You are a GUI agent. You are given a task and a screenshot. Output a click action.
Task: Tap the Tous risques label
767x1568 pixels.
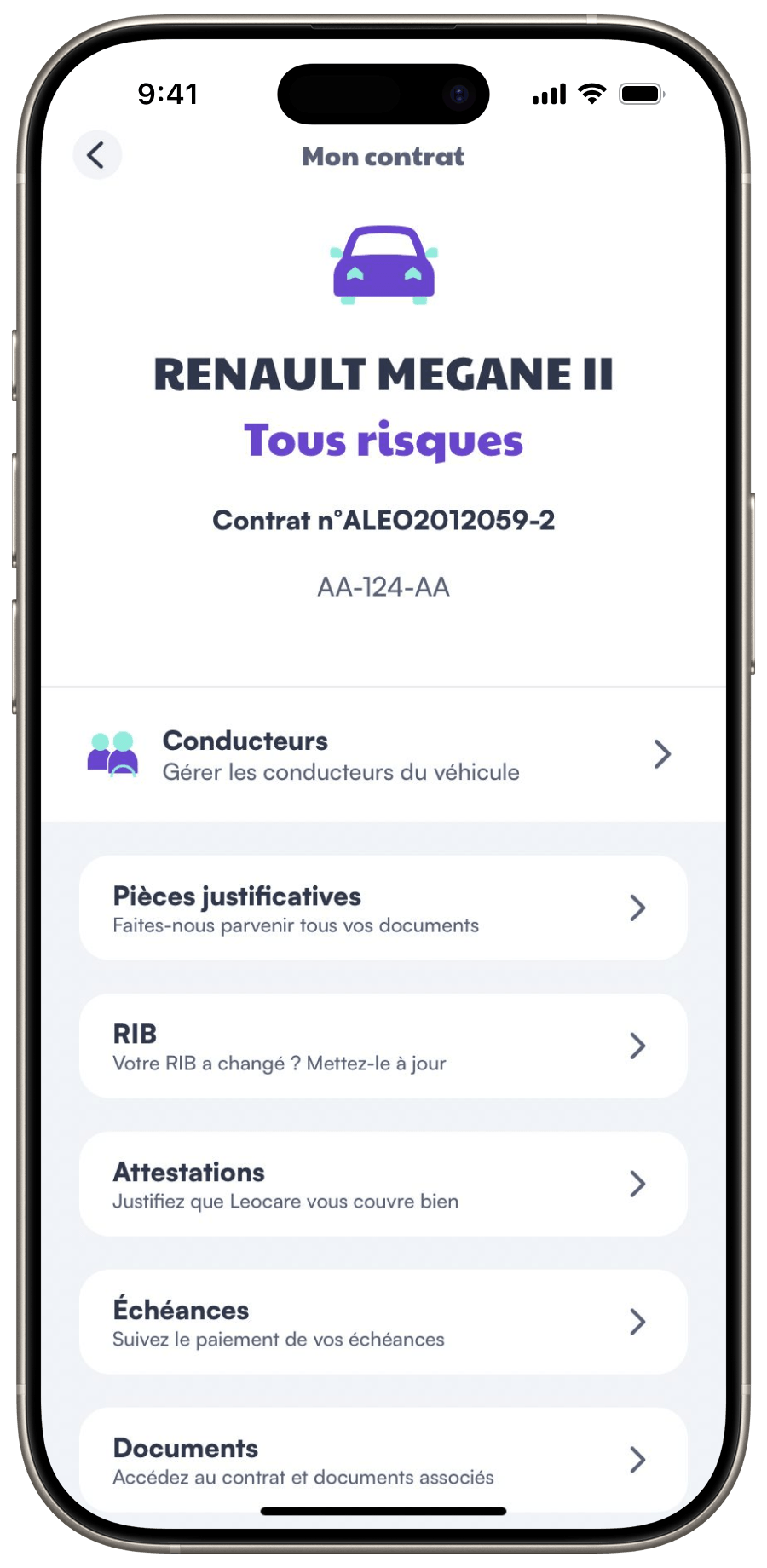pos(383,440)
